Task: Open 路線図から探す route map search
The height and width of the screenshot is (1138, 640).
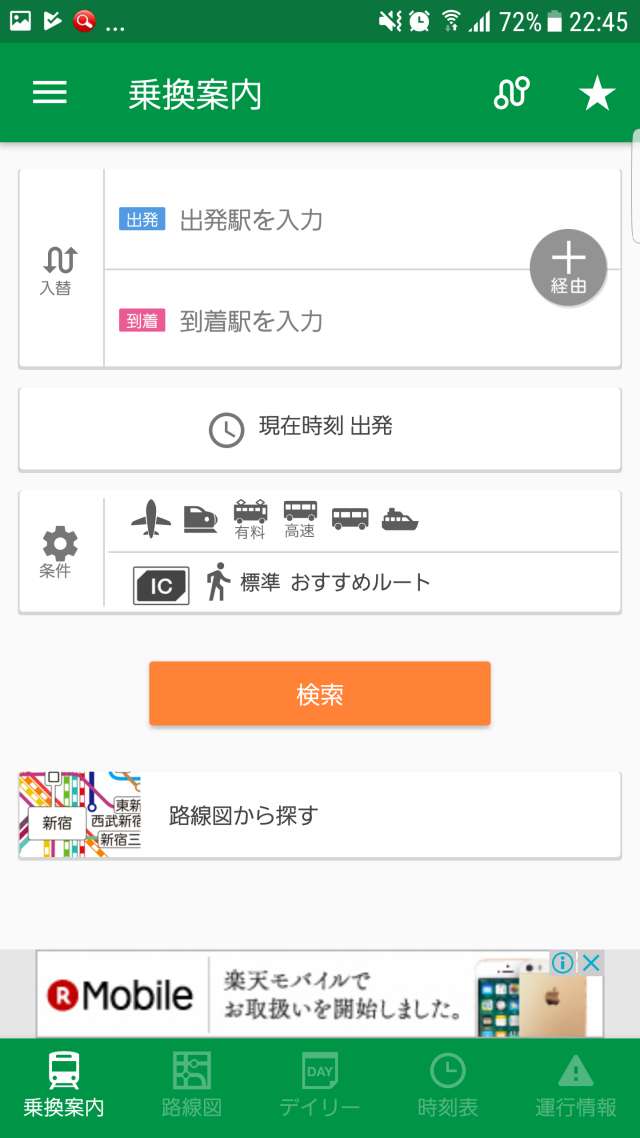Action: 320,815
